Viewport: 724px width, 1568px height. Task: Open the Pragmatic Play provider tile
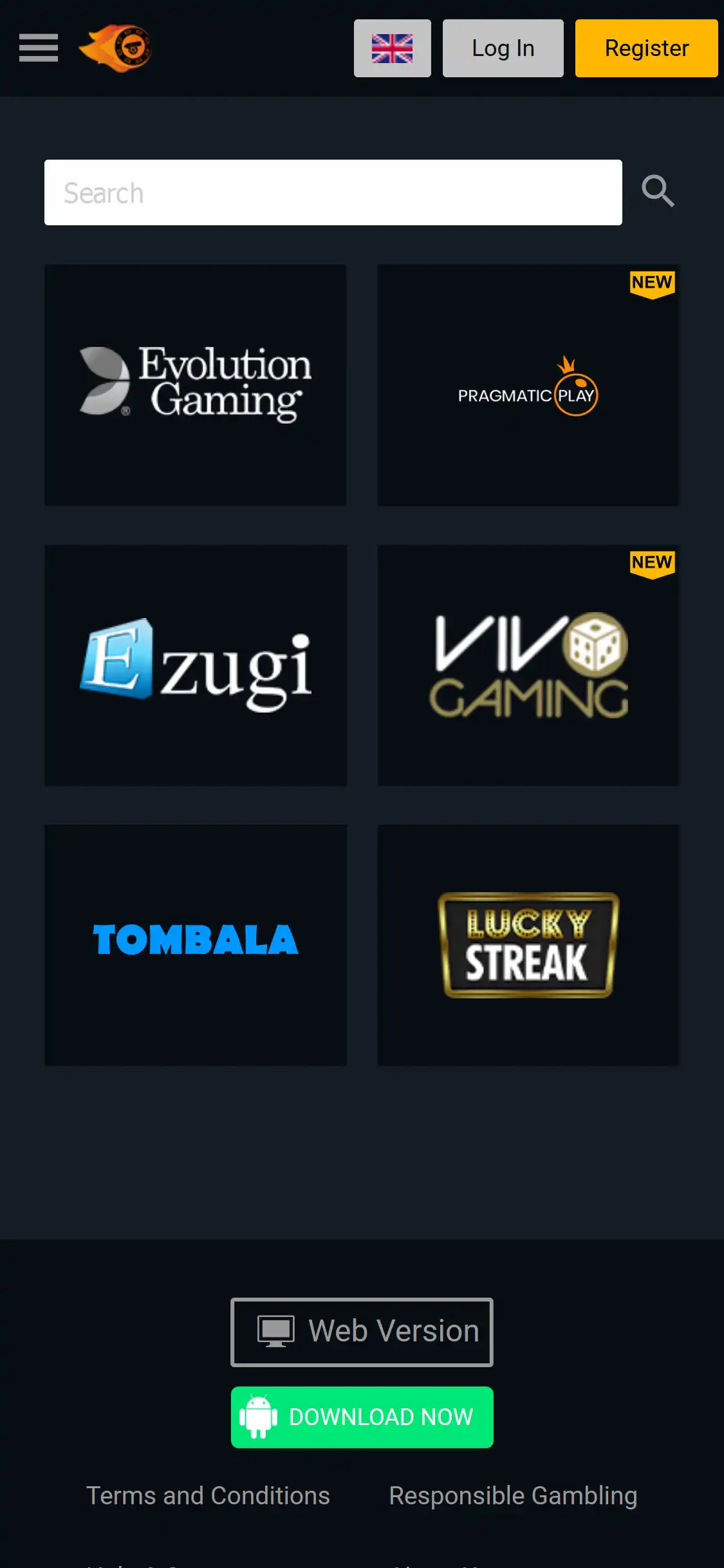528,385
